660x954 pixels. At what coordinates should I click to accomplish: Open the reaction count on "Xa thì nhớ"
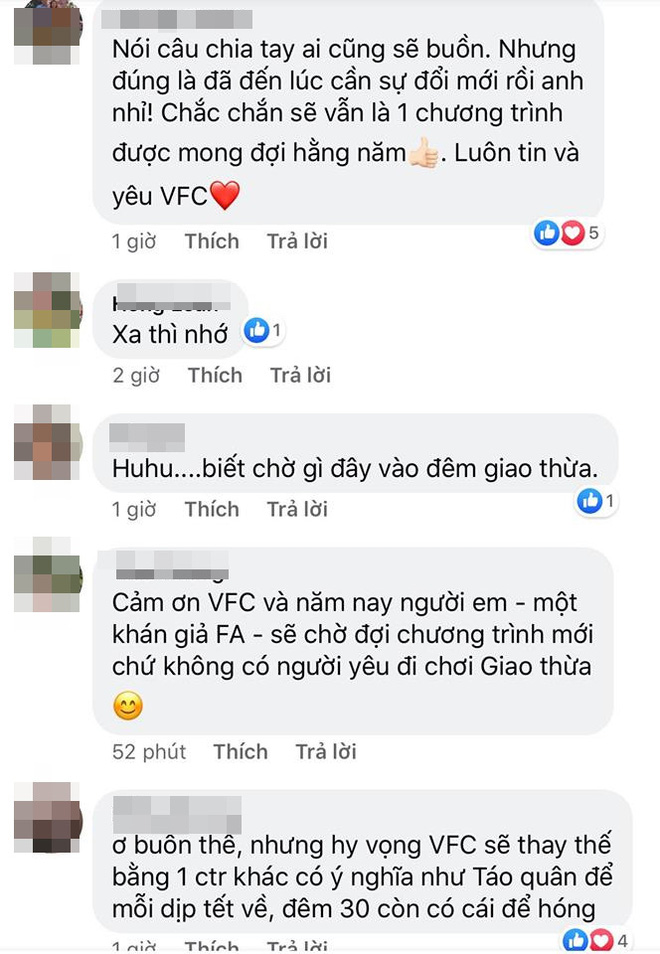pos(264,330)
